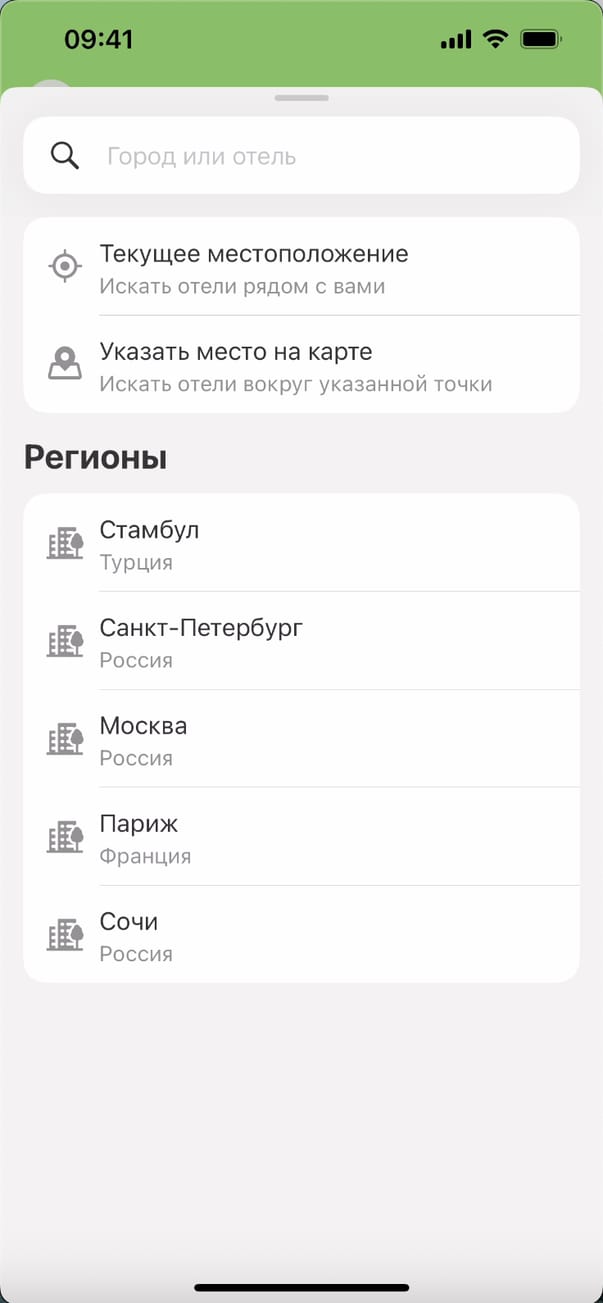Image resolution: width=603 pixels, height=1303 pixels.
Task: Select 'Текущее местоположение' to search nearby hotels
Action: pyautogui.click(x=300, y=267)
